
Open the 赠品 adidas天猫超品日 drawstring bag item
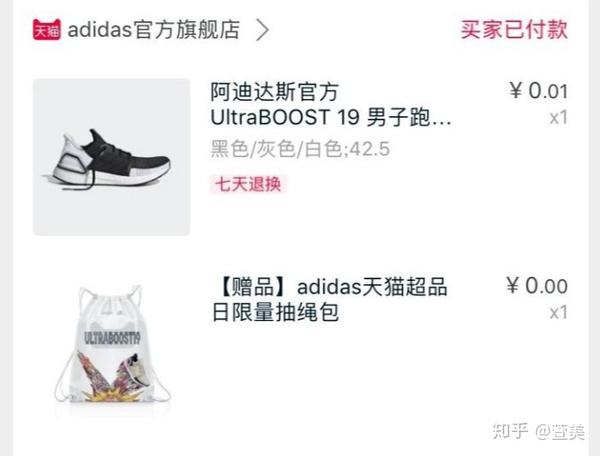point(328,300)
